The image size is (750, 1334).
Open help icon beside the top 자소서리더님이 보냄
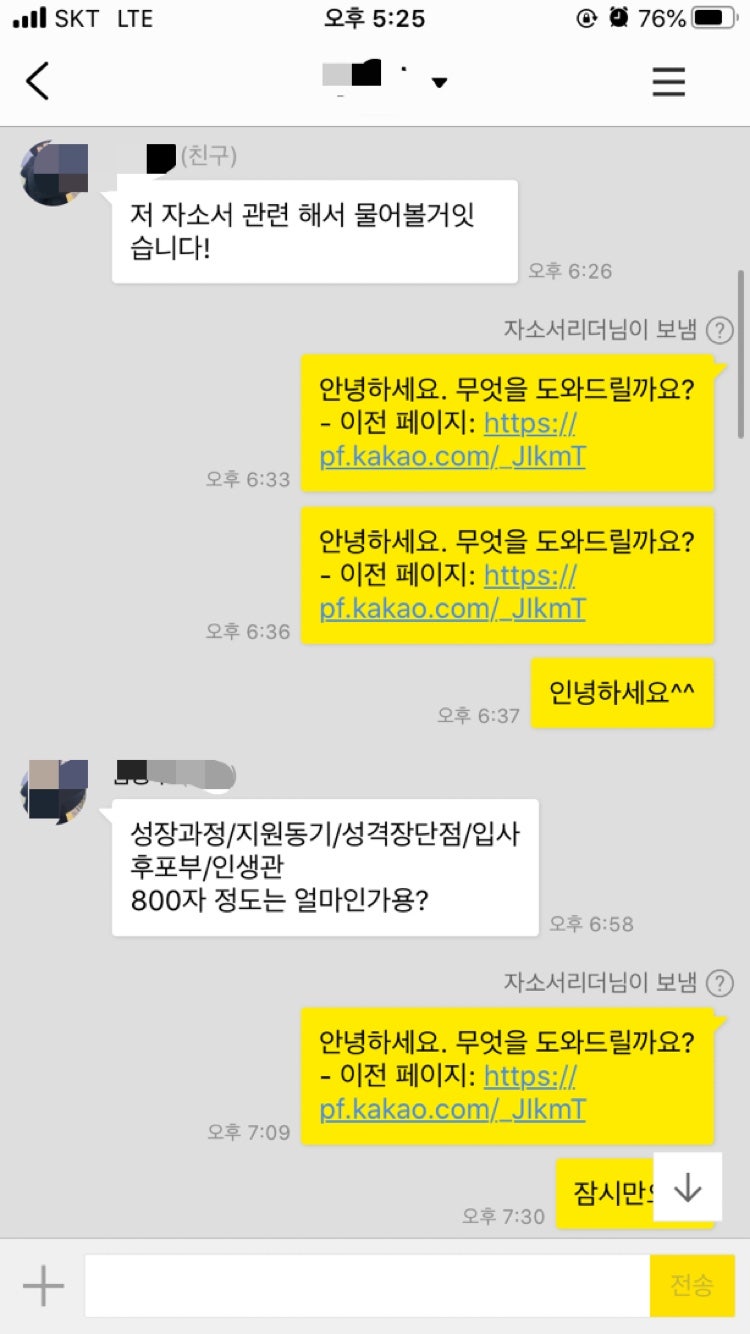719,330
